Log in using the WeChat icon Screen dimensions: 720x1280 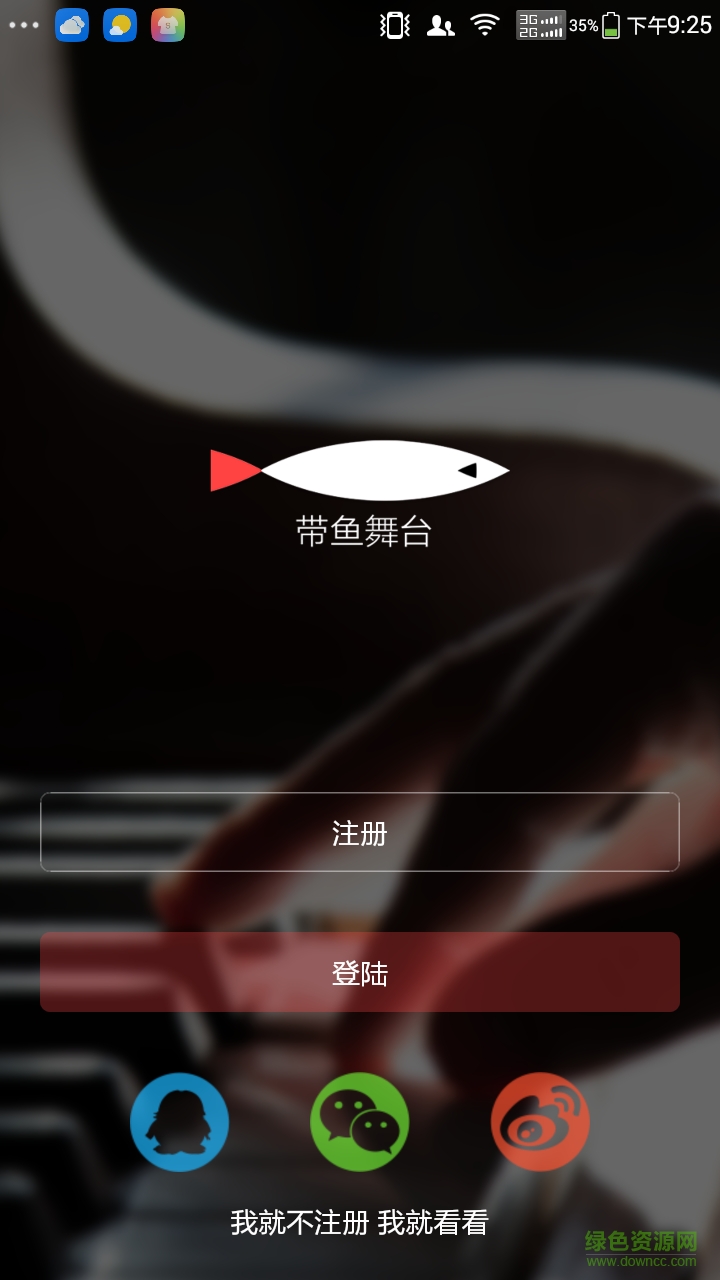click(x=360, y=1122)
